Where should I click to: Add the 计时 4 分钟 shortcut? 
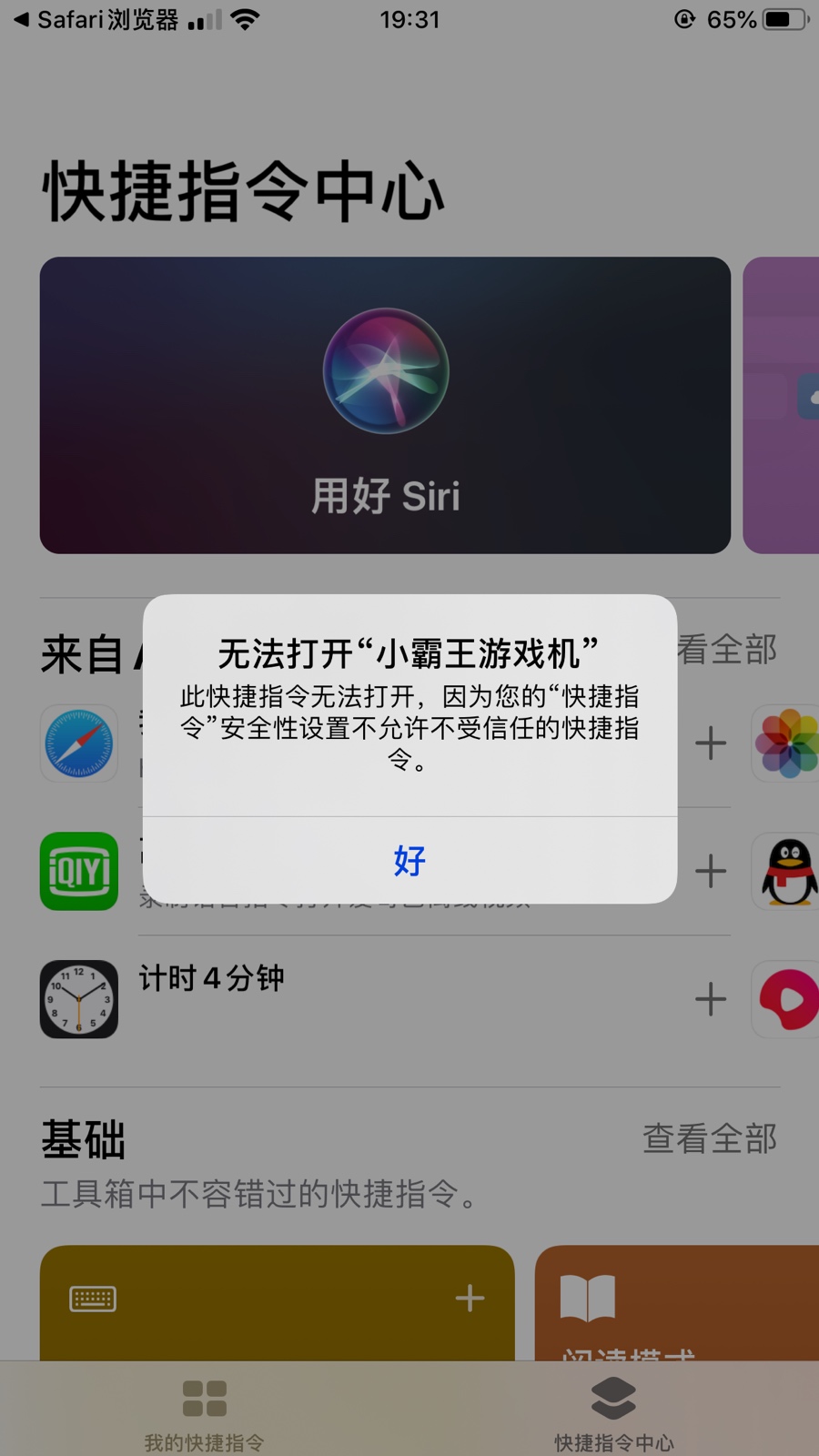click(710, 999)
